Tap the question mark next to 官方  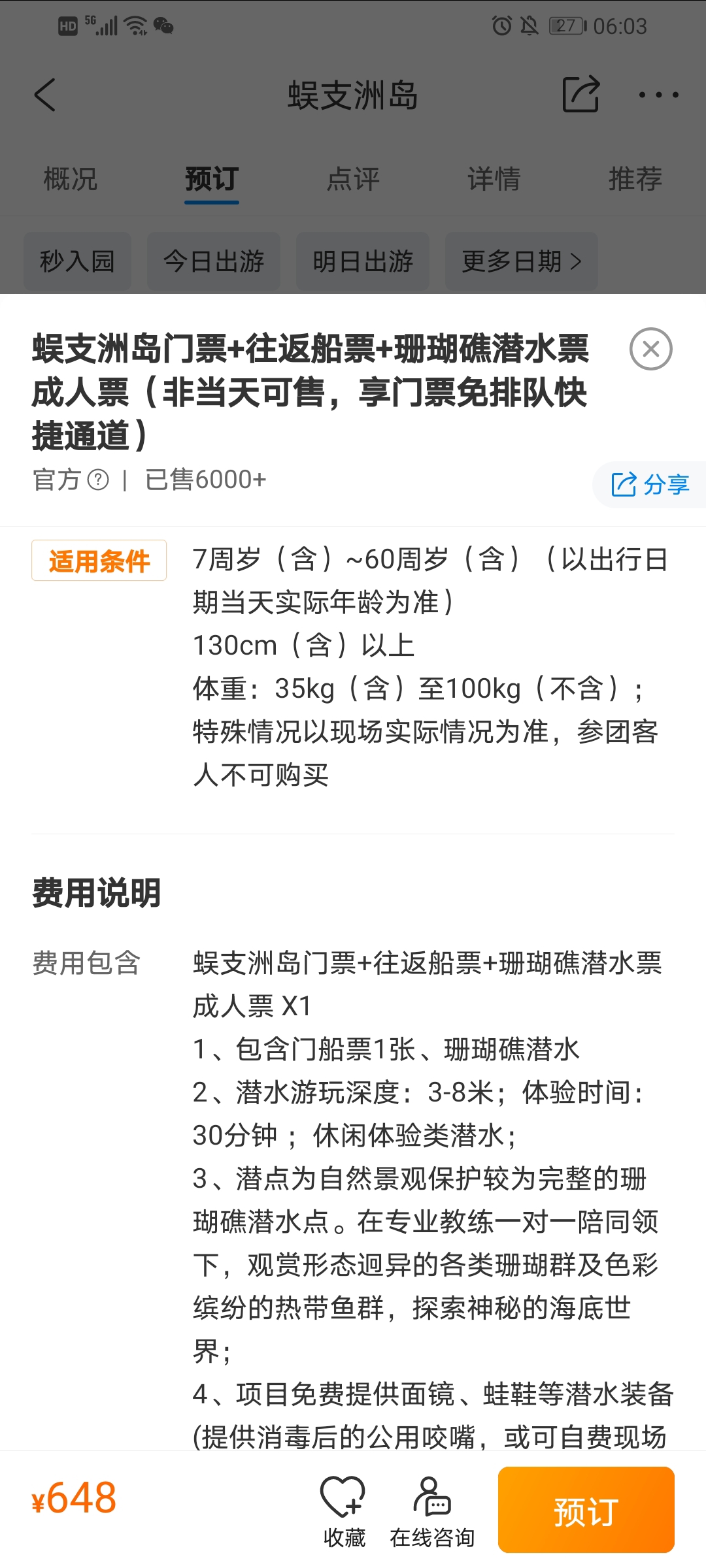coord(98,480)
